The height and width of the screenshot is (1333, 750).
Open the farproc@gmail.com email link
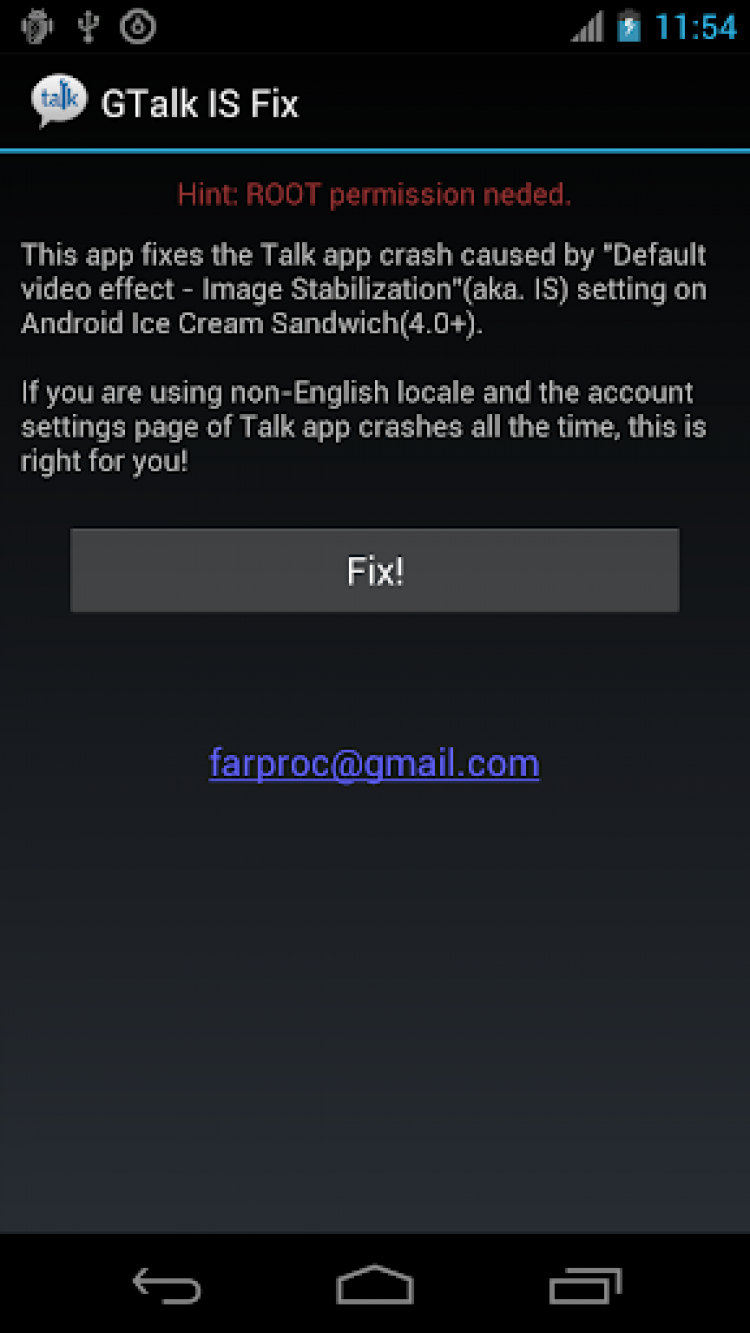pyautogui.click(x=374, y=764)
